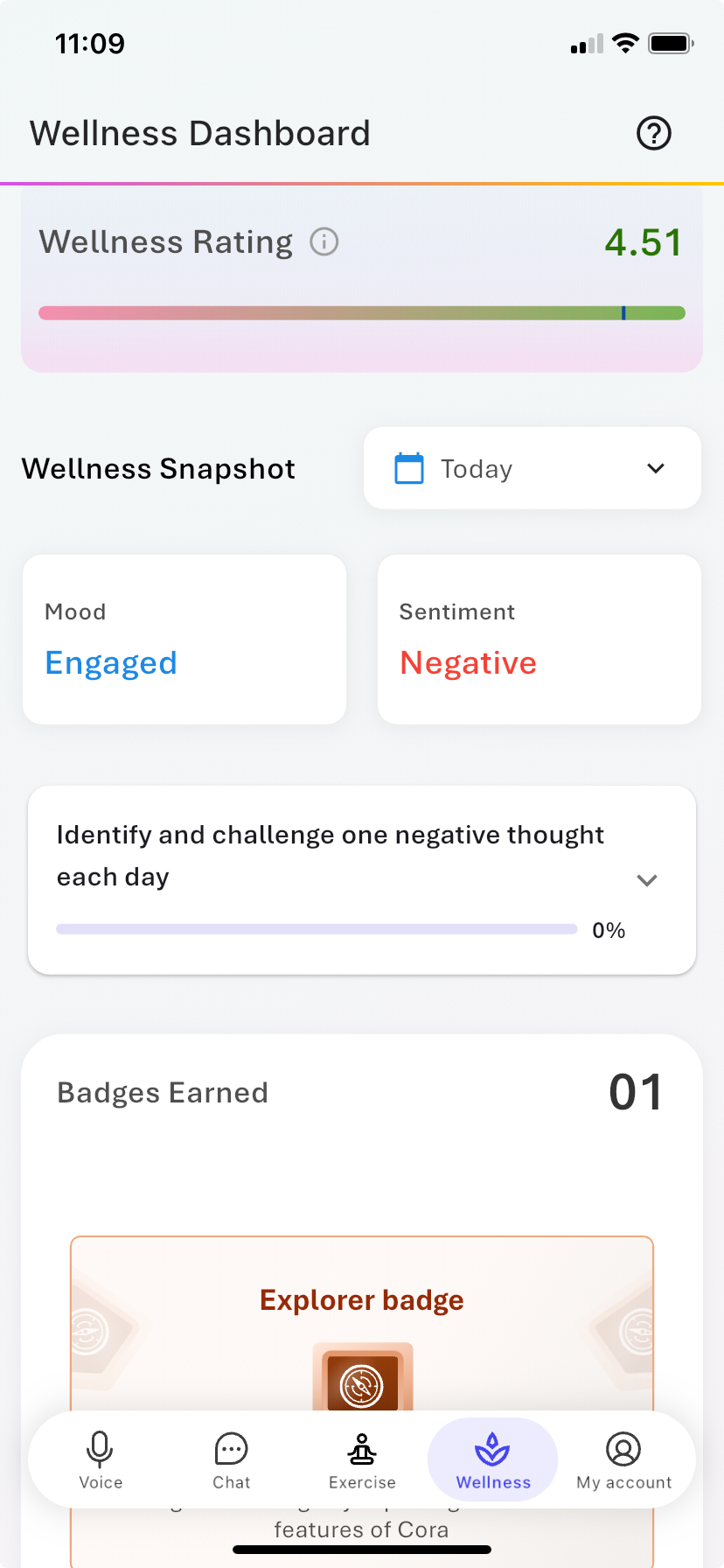Open the help question mark icon
Screen dimensions: 724x1568
(653, 134)
